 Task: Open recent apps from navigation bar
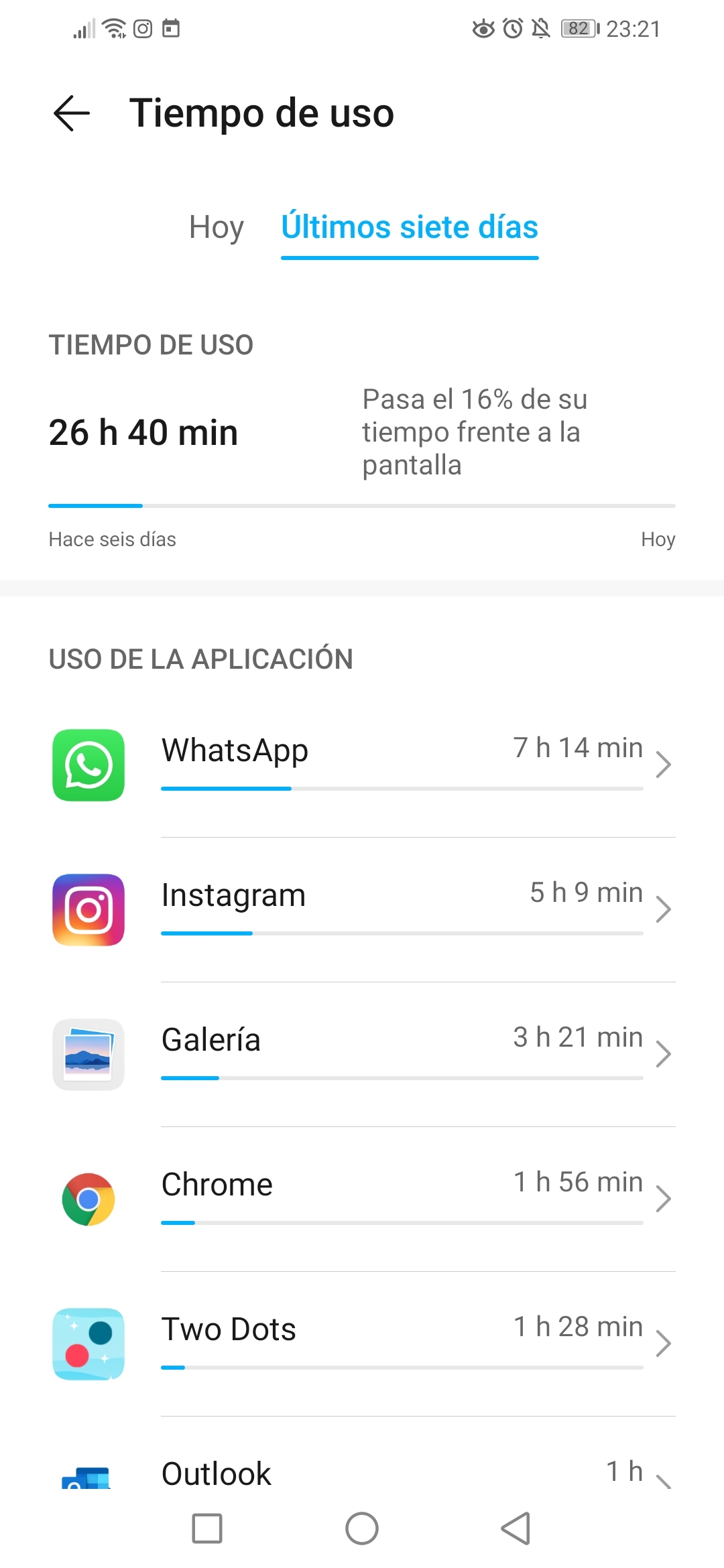click(207, 1528)
